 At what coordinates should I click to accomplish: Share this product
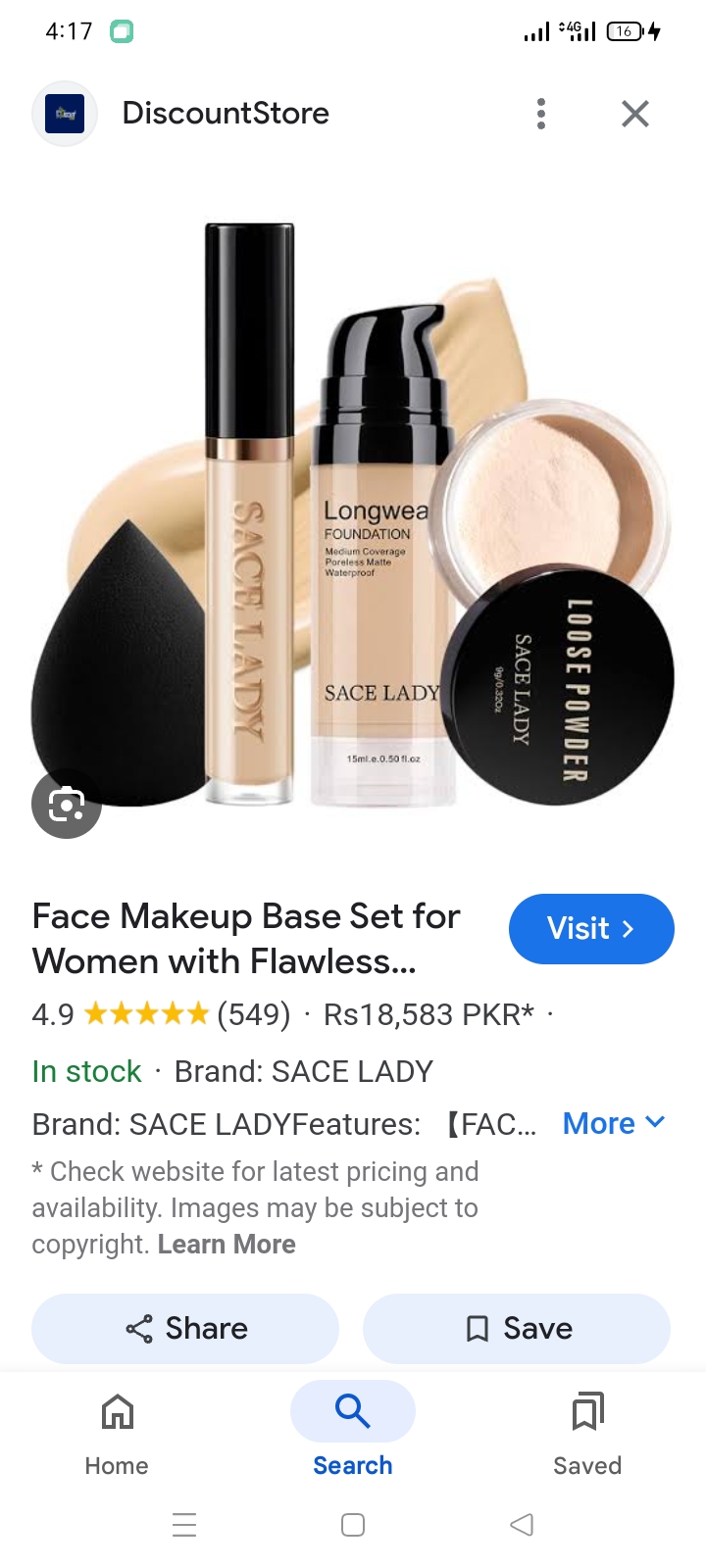point(185,1328)
